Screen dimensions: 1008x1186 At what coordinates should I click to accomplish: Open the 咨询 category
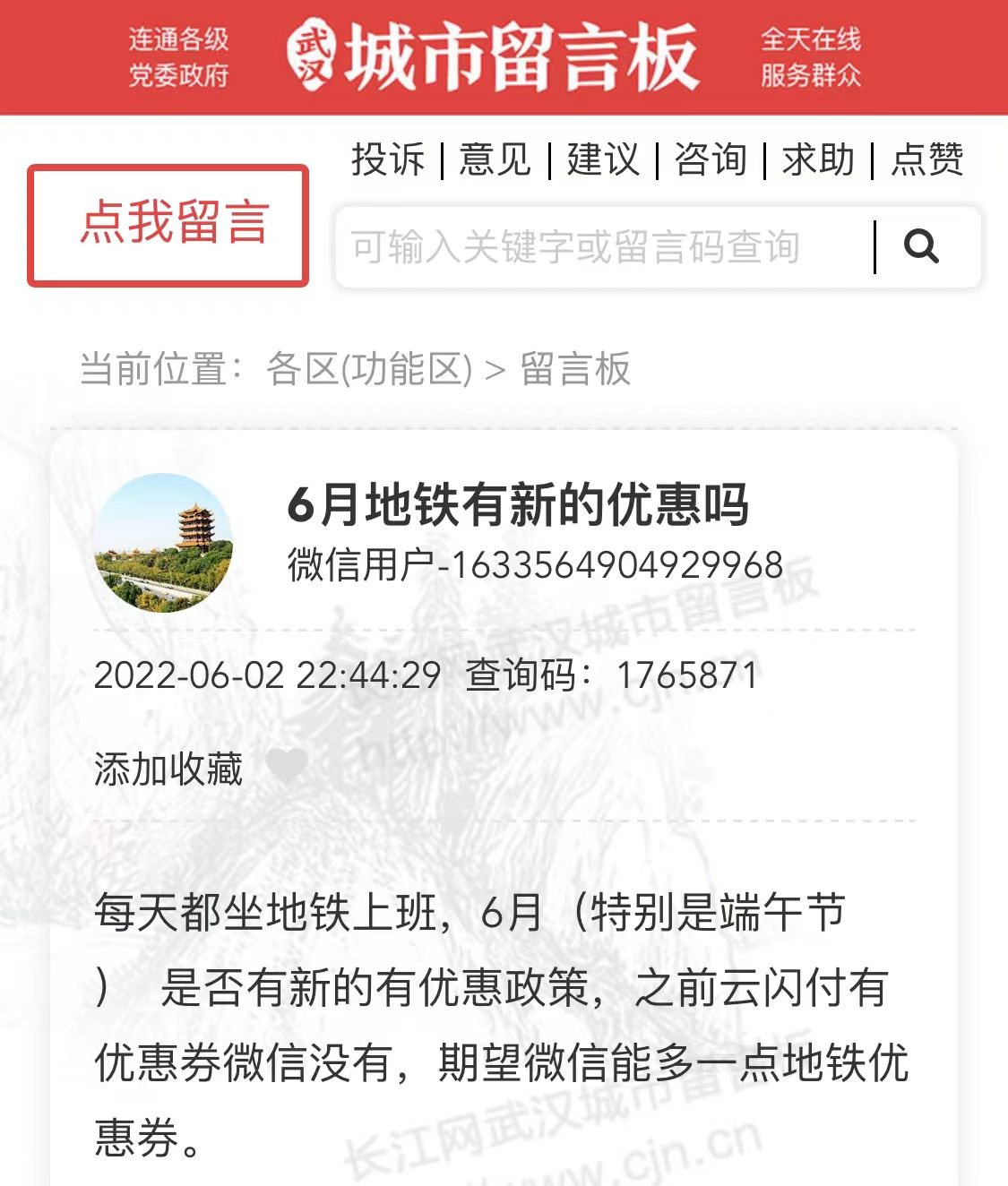click(711, 160)
